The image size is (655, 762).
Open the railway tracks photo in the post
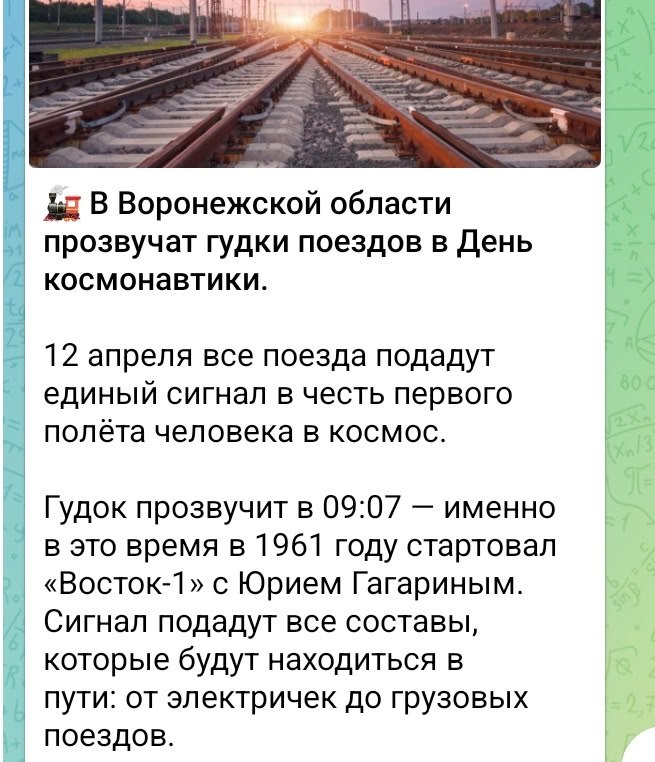pos(315,85)
